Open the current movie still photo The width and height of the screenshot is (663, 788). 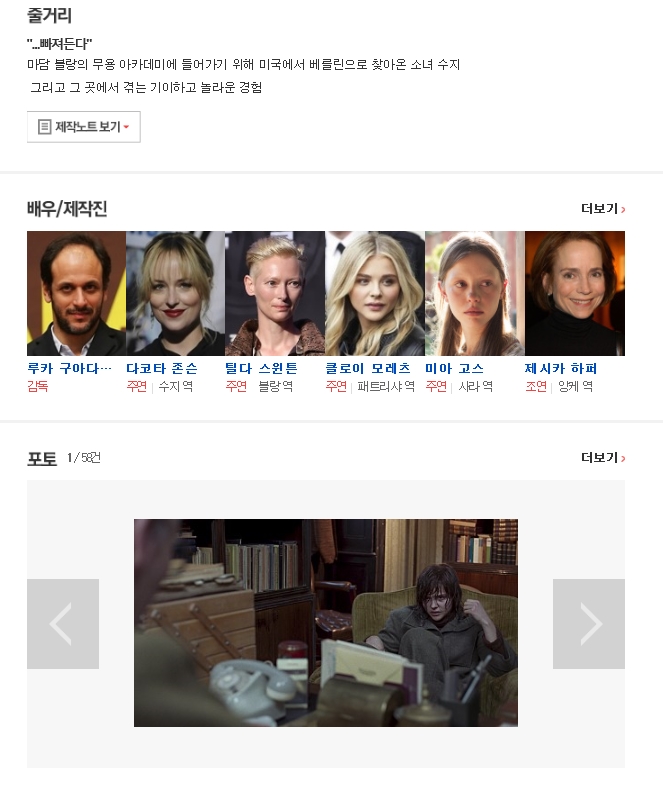tap(326, 622)
